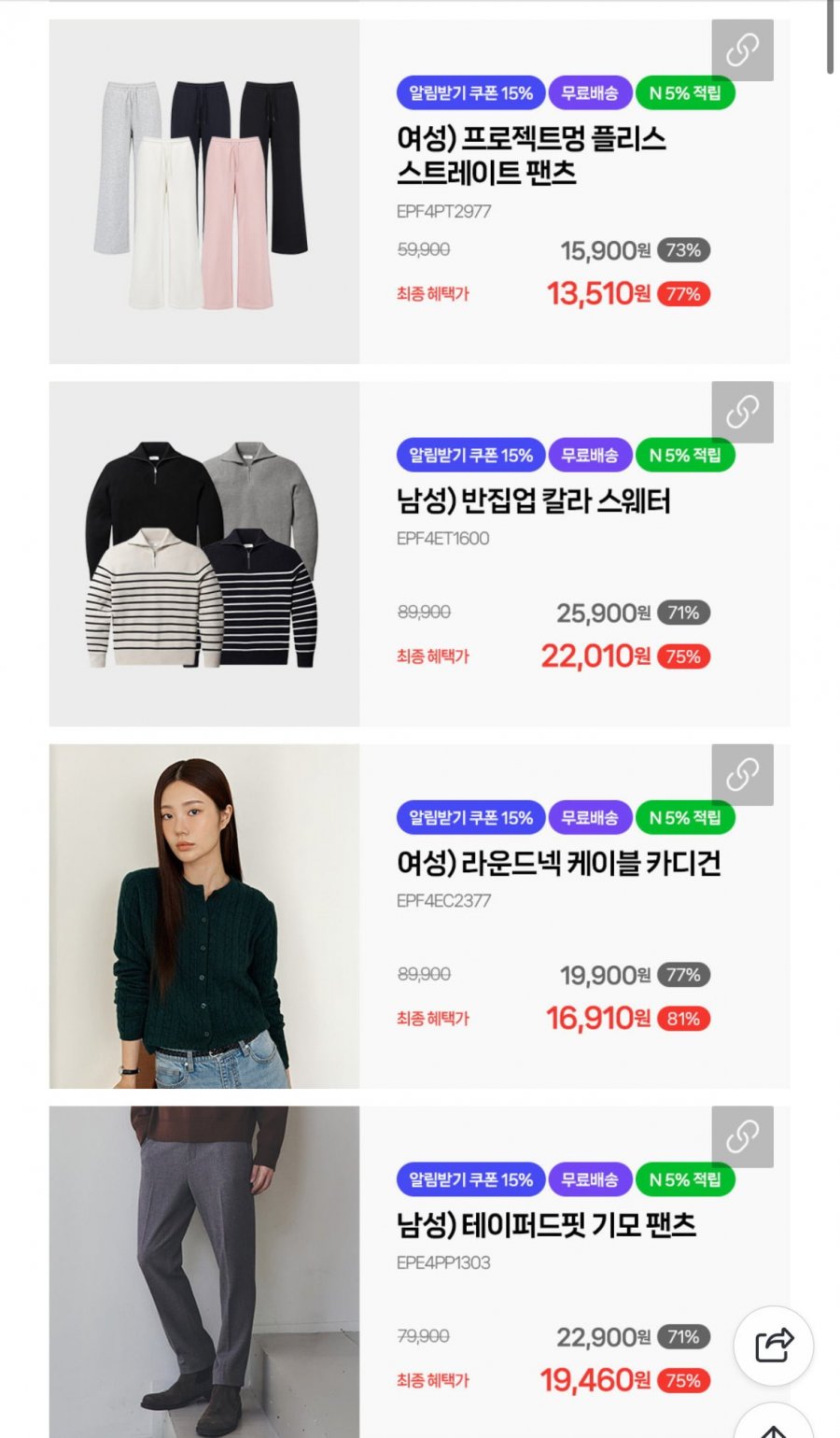The image size is (840, 1438).
Task: Open 여성 라운드넥 케이블 카디건 product
Action: coord(558,863)
